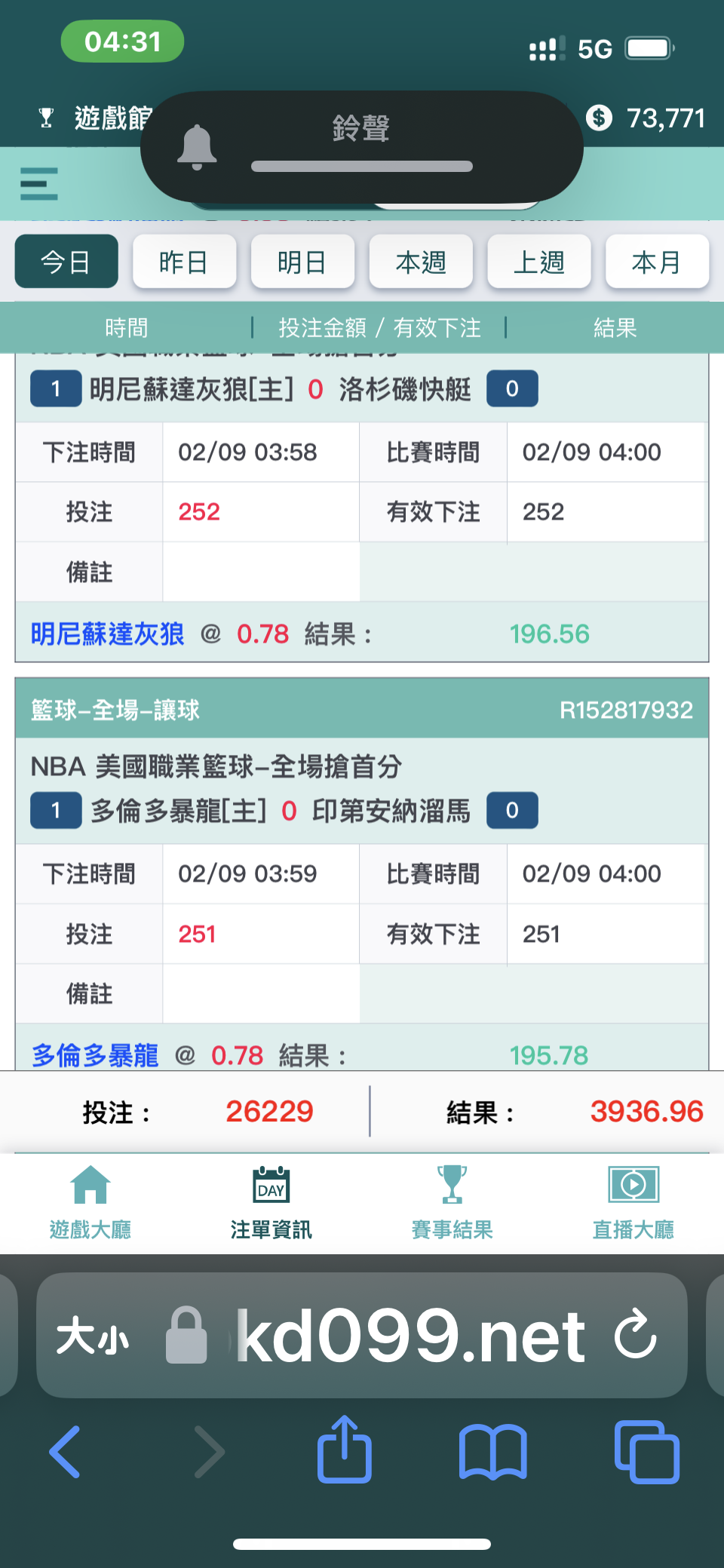Switch to 昨日 bet records
This screenshot has width=724, height=1568.
click(x=184, y=262)
